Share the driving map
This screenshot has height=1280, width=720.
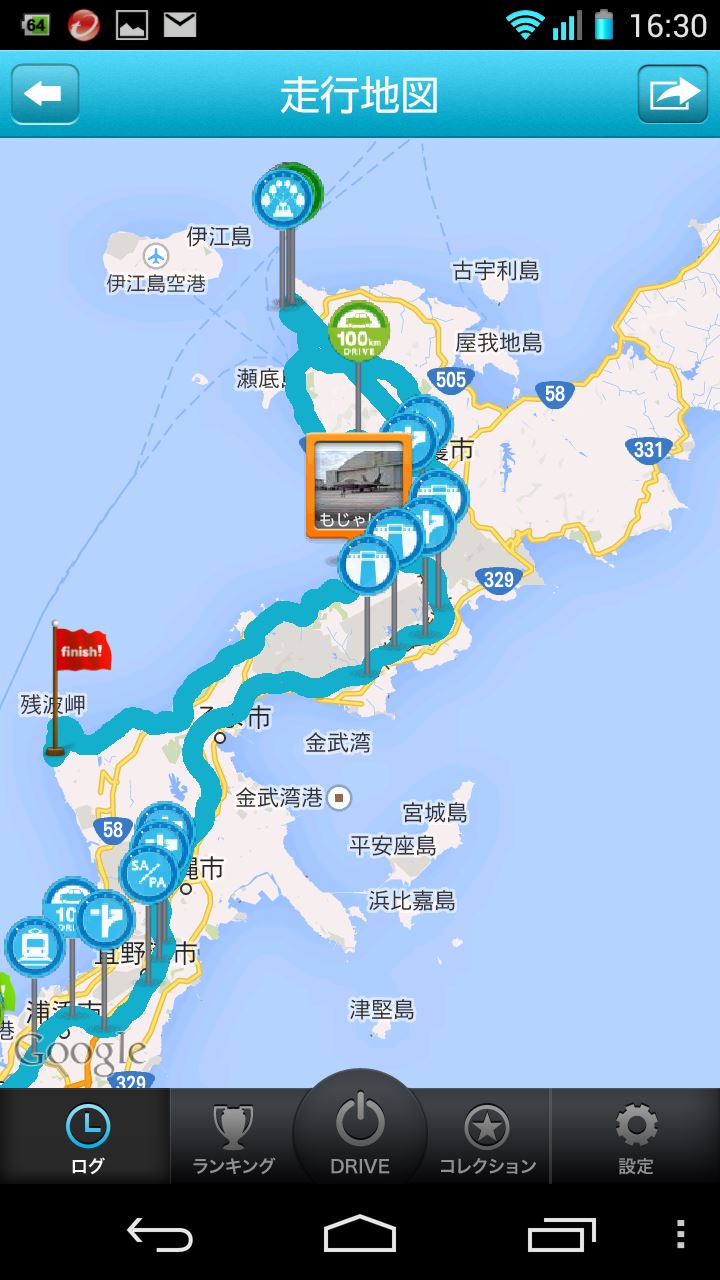673,94
